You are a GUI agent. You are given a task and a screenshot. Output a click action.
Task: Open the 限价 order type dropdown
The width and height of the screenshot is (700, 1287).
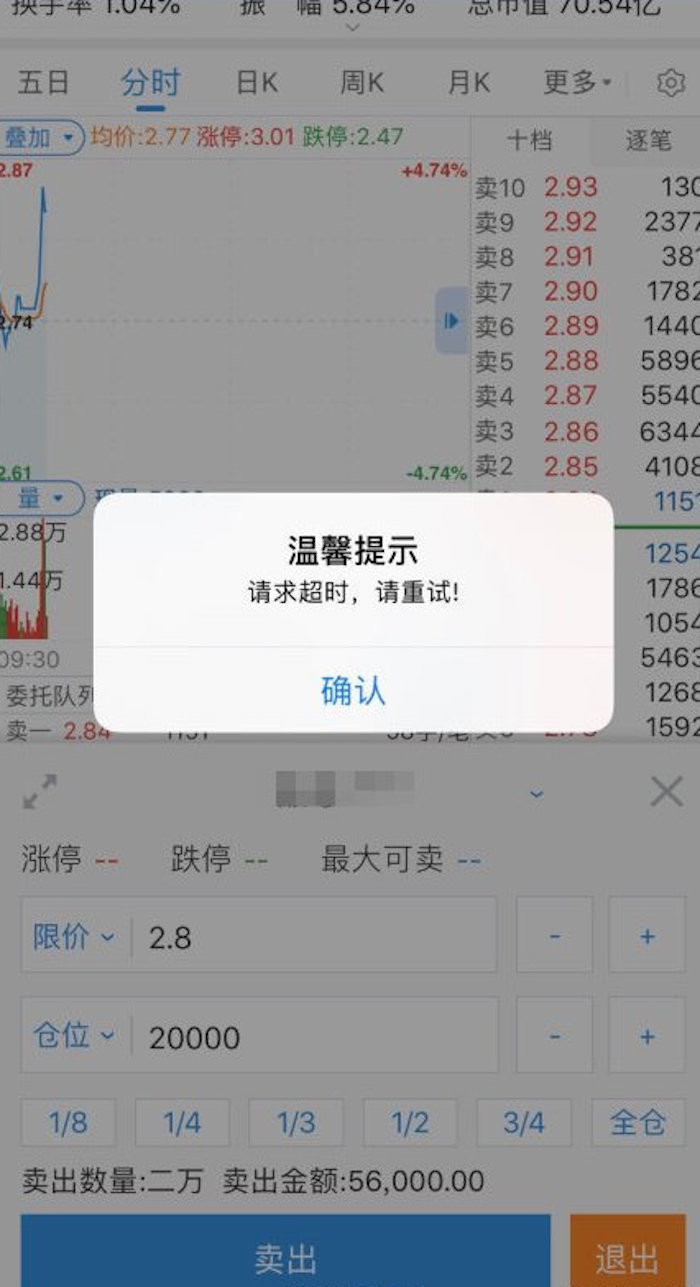74,937
